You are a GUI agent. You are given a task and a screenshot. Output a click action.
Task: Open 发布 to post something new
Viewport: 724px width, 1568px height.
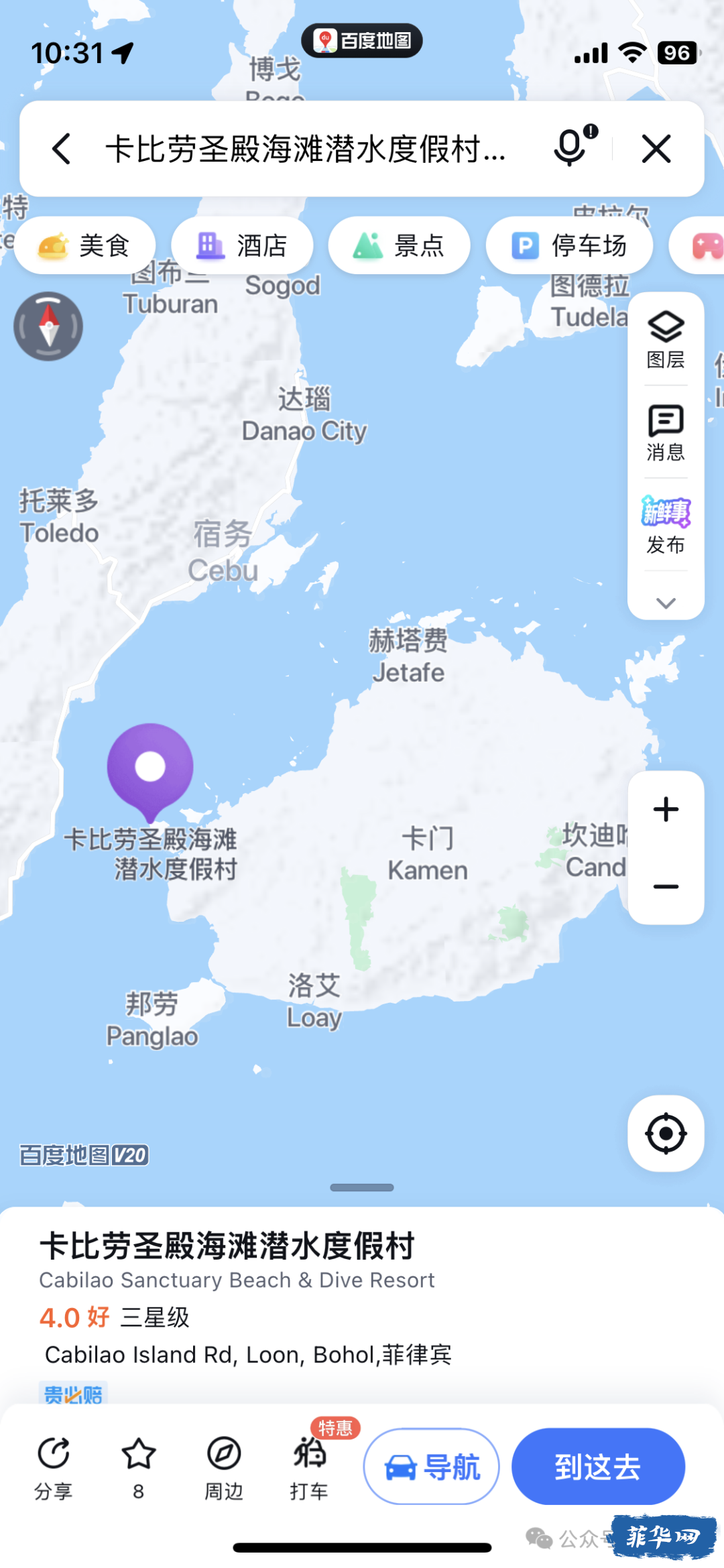pos(665,526)
